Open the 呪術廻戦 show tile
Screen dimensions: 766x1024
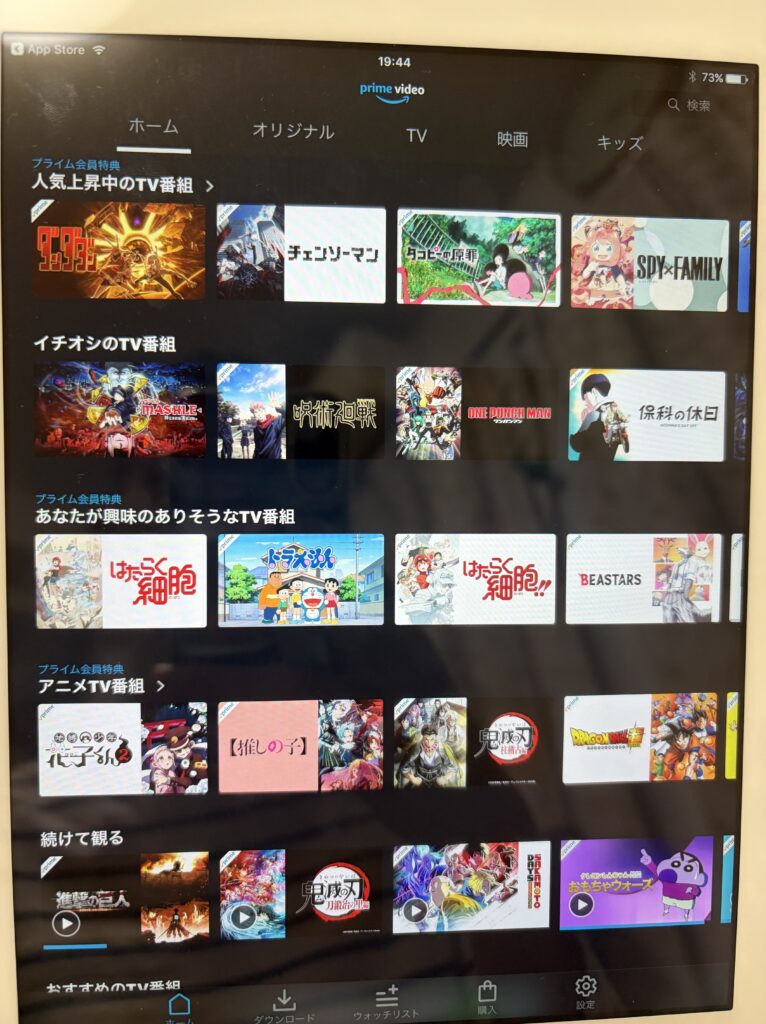click(300, 411)
